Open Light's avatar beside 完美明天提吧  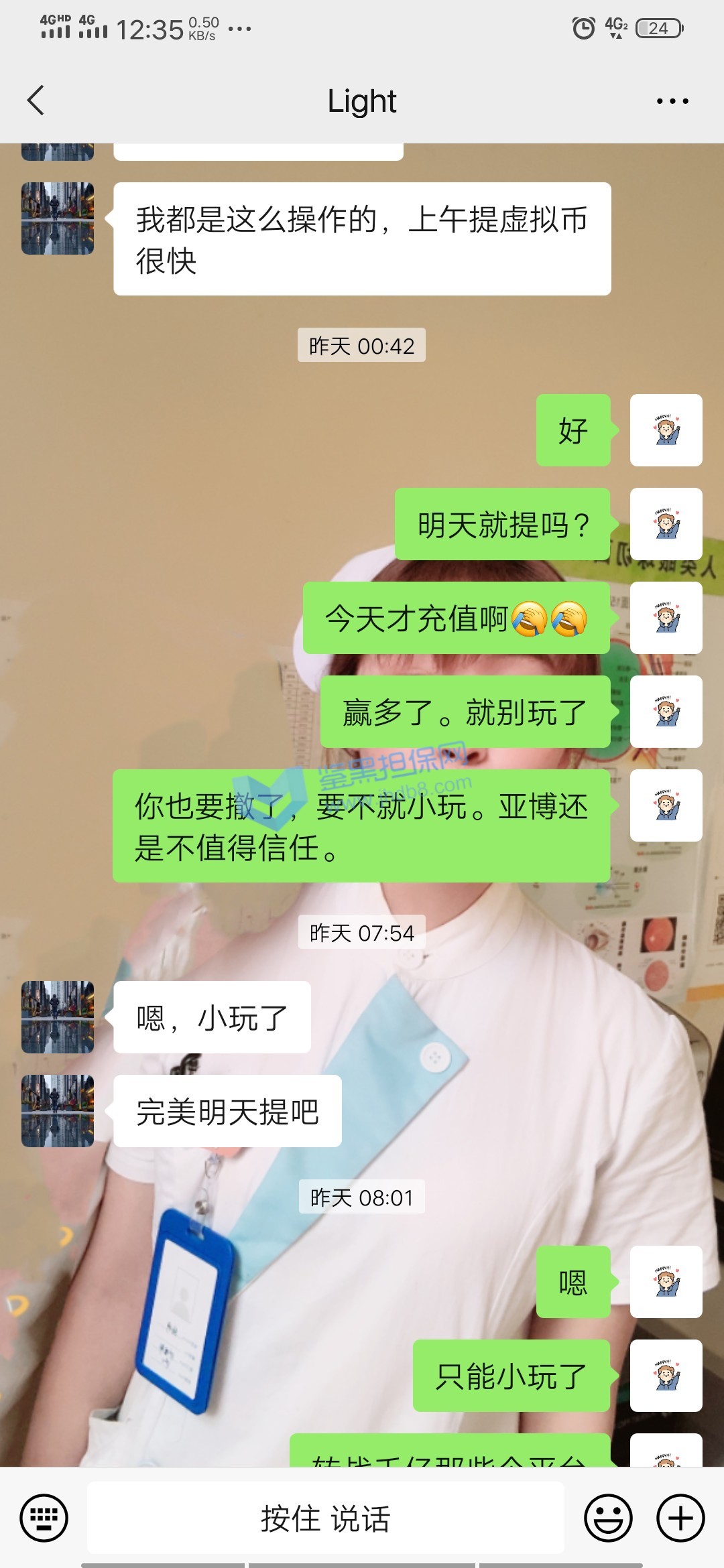(58, 1111)
